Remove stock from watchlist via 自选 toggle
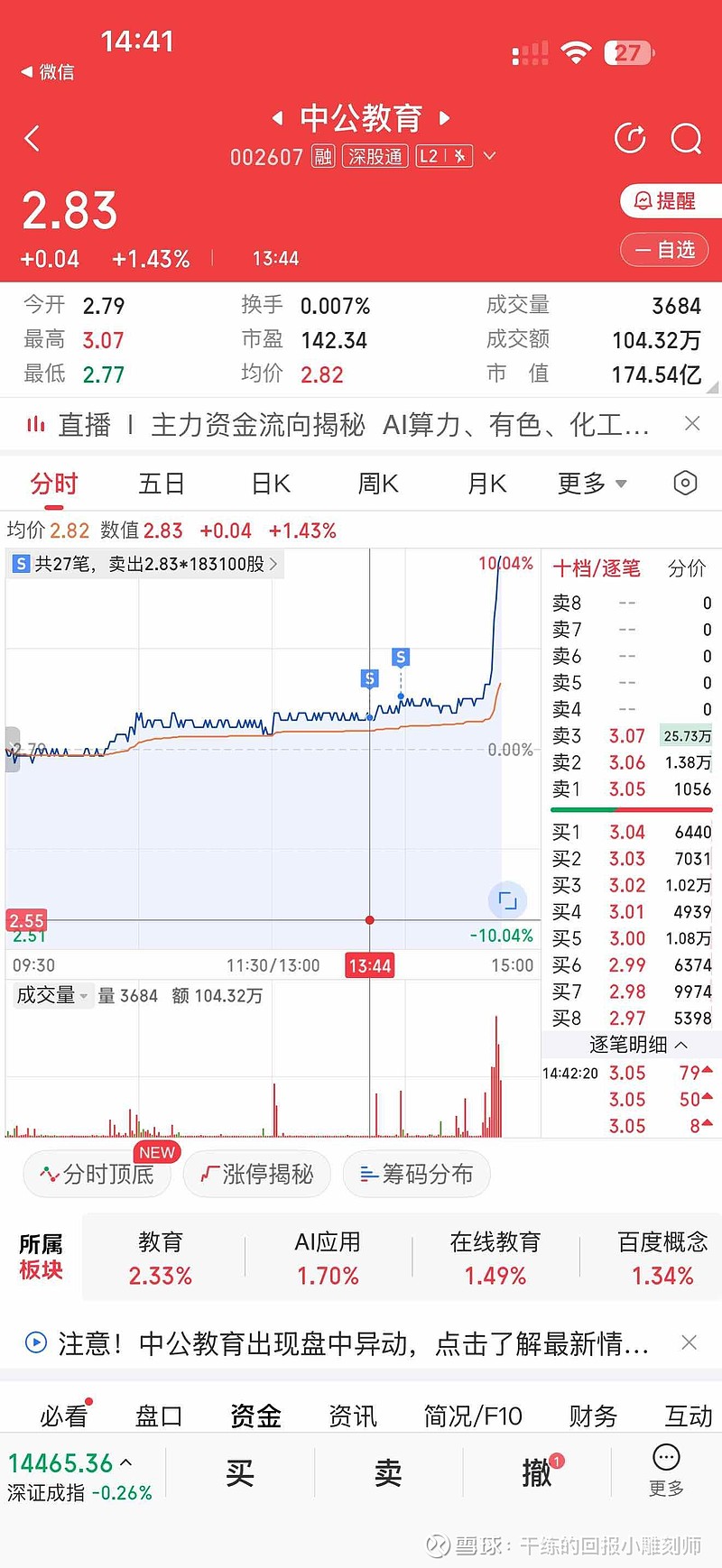 point(665,249)
